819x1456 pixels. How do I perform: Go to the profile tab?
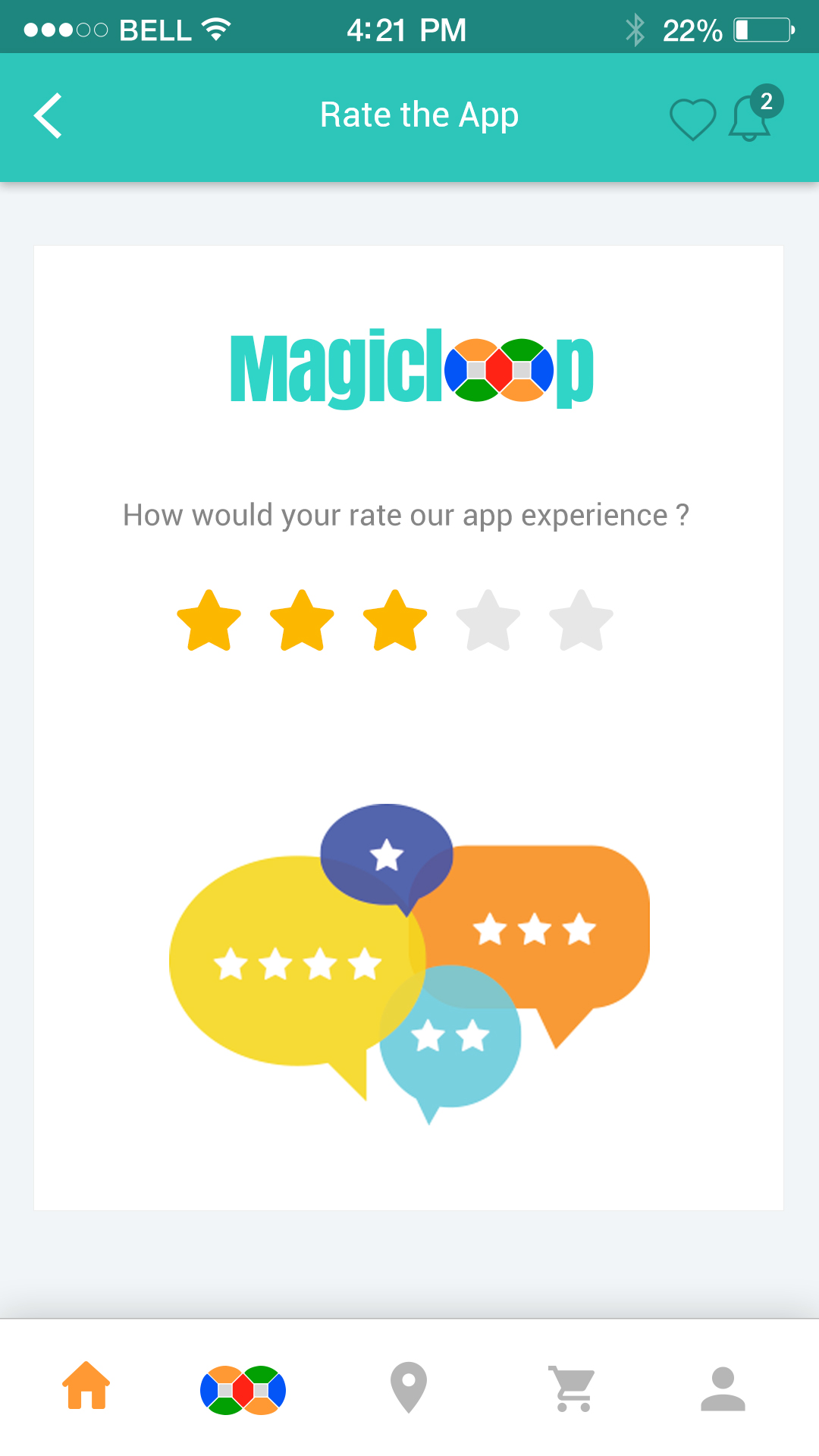723,1389
